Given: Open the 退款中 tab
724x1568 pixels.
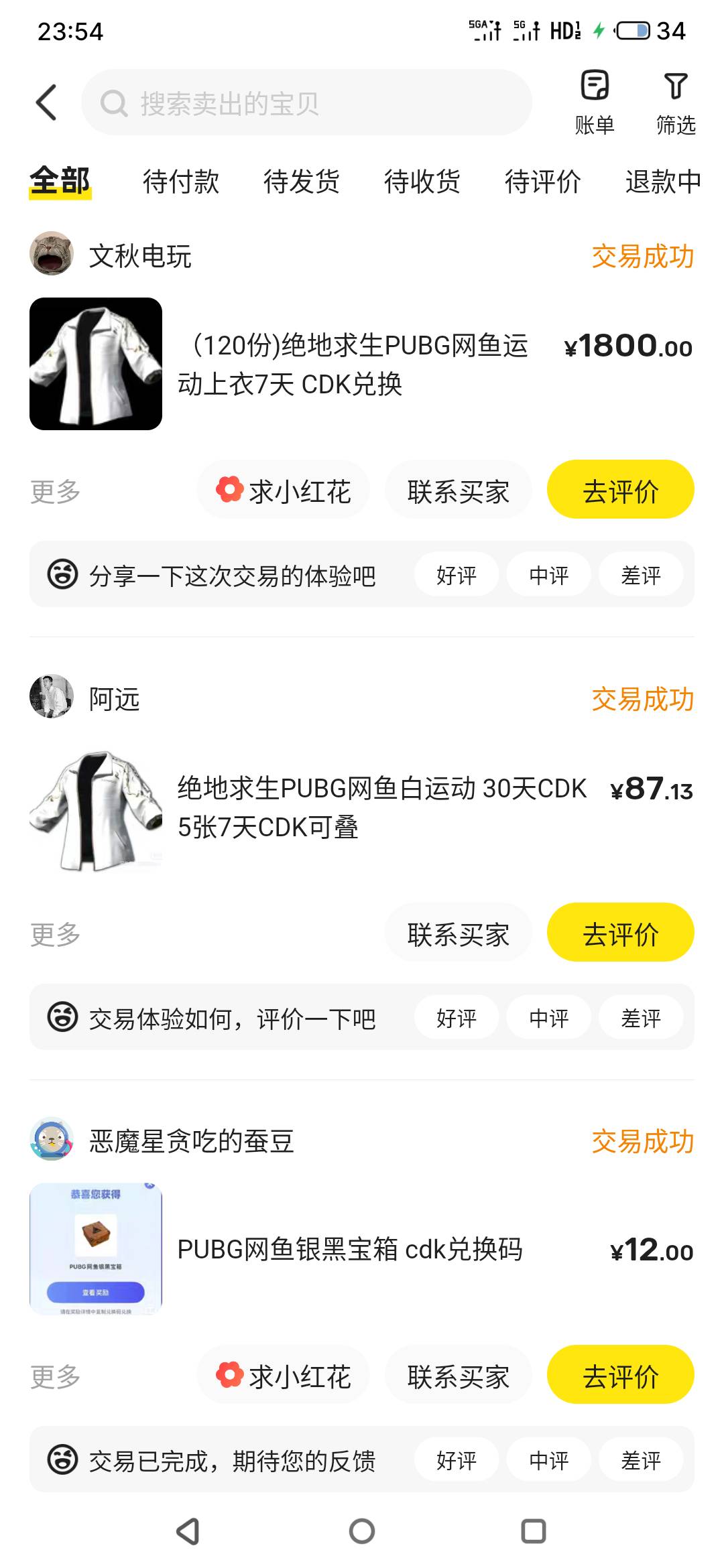Looking at the screenshot, I should click(x=663, y=181).
